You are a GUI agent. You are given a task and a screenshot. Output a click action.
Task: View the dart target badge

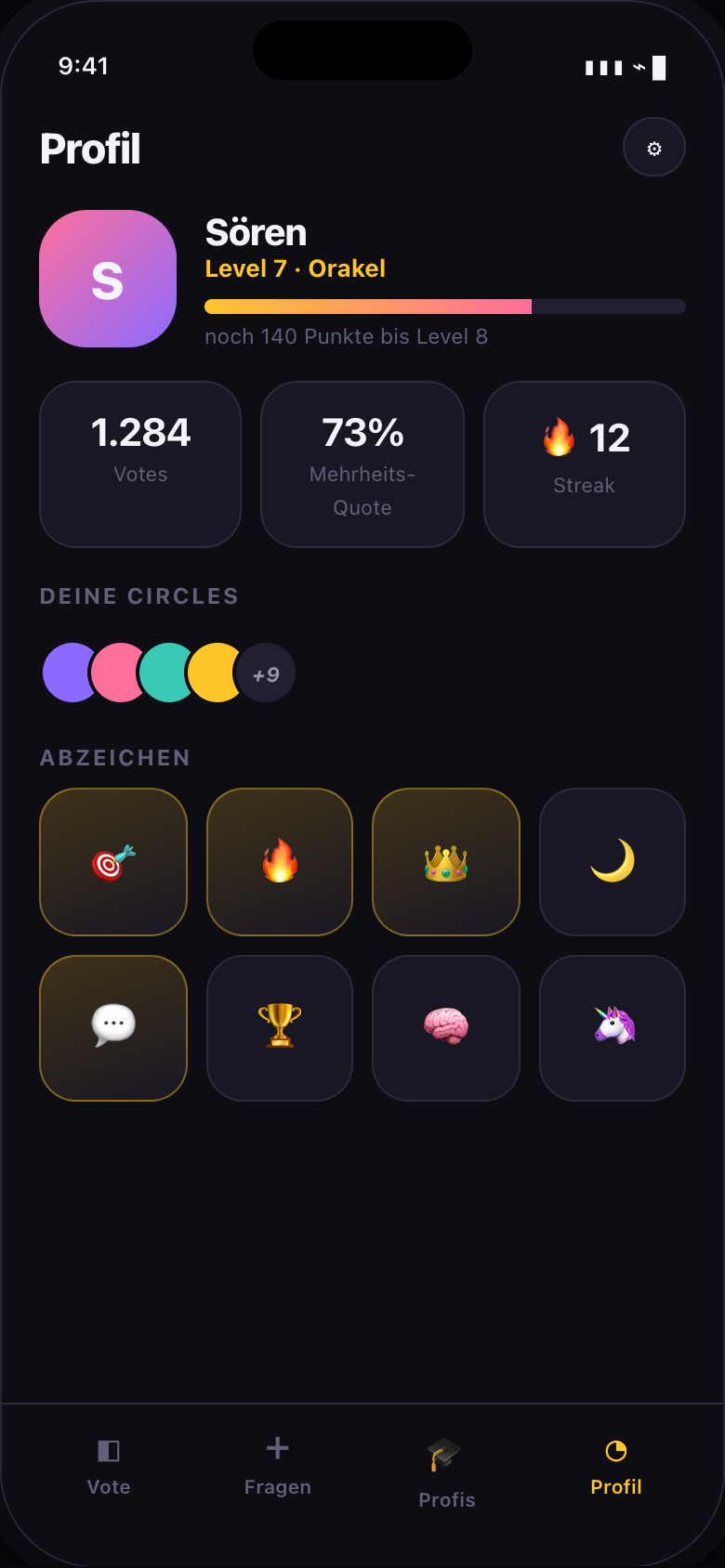(x=113, y=862)
